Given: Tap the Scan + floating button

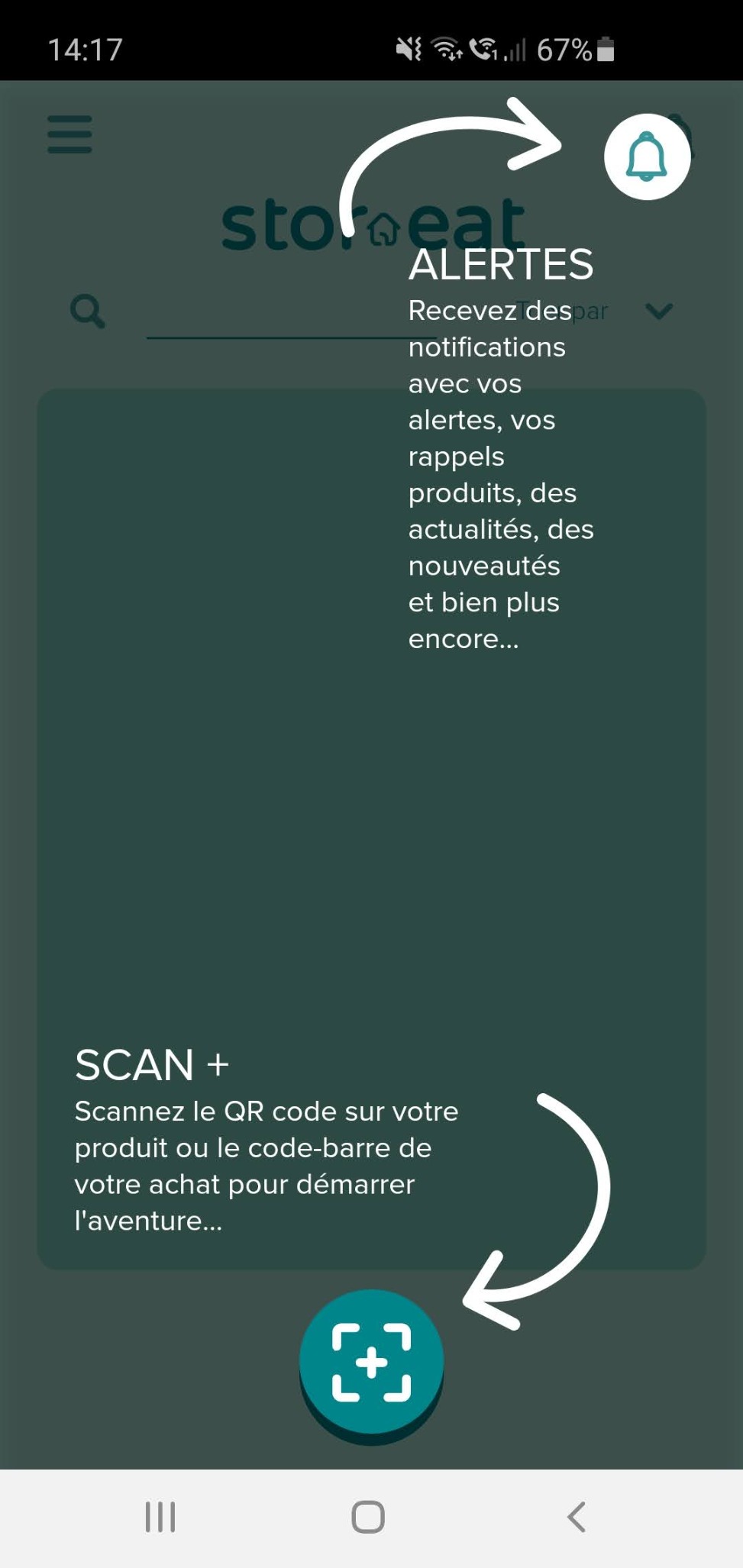Looking at the screenshot, I should 371,1363.
